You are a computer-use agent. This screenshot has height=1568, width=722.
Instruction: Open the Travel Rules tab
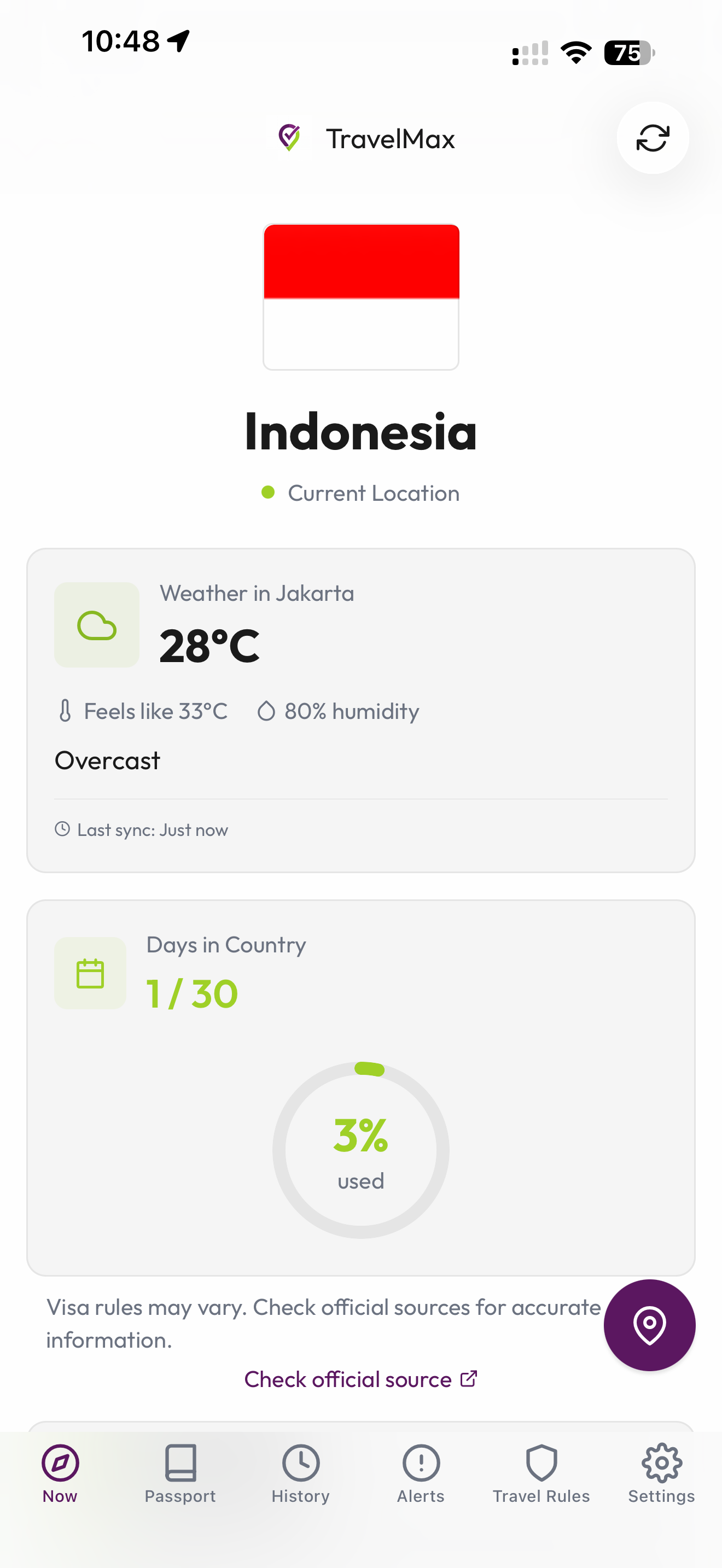click(x=541, y=1473)
